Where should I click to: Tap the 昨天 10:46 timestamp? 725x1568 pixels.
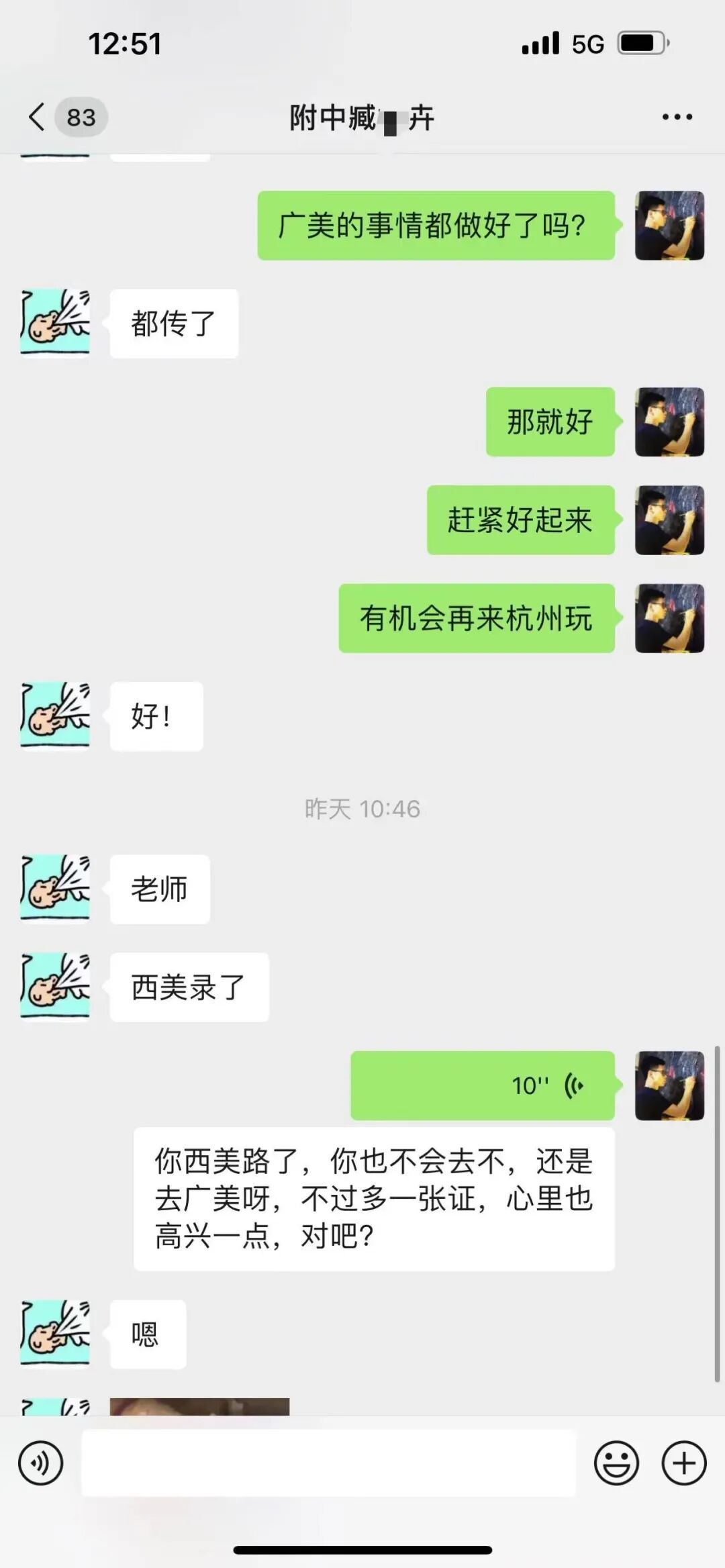362,810
